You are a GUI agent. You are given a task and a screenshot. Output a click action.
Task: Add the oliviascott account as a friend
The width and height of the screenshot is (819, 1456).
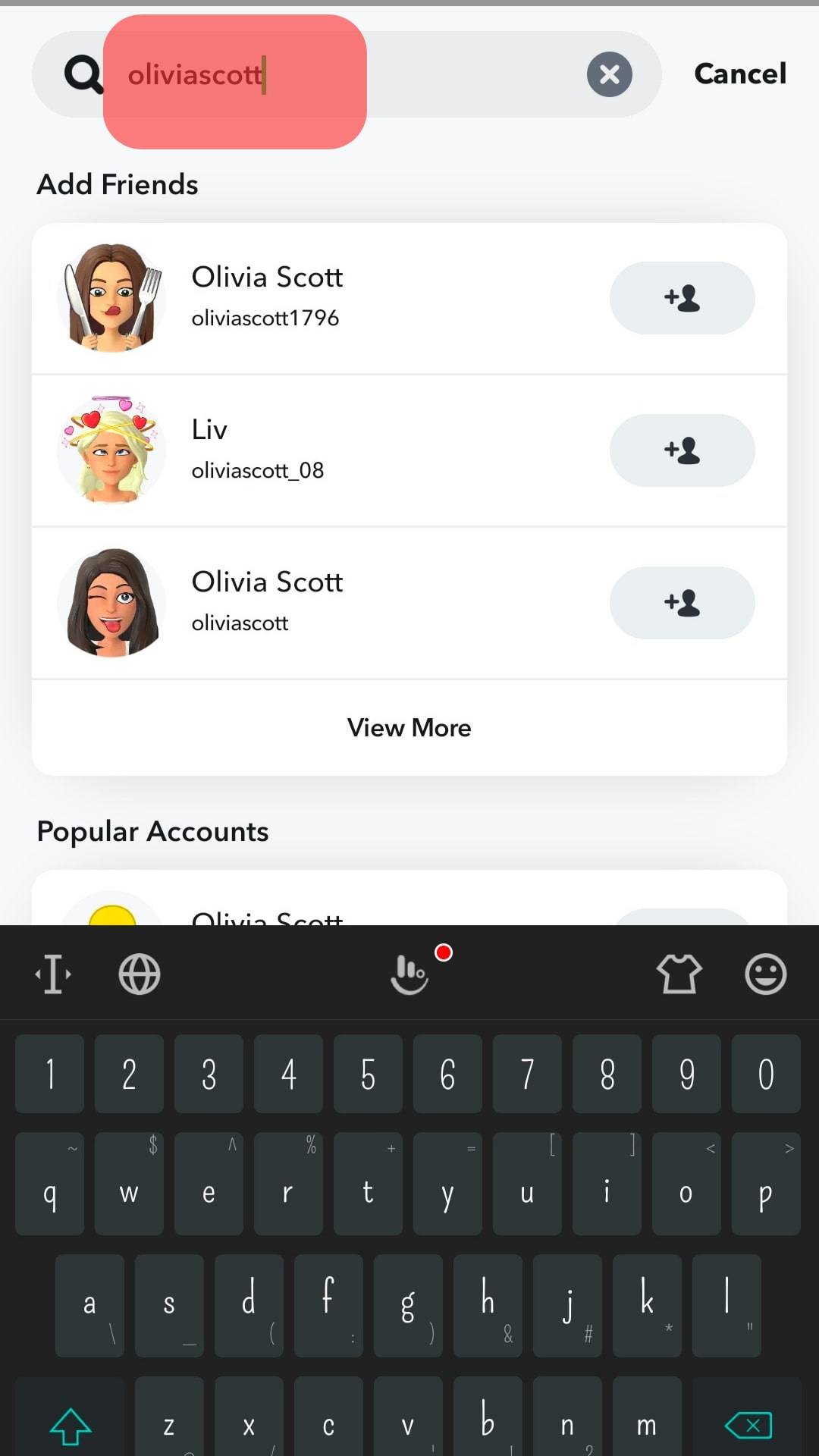tap(682, 603)
